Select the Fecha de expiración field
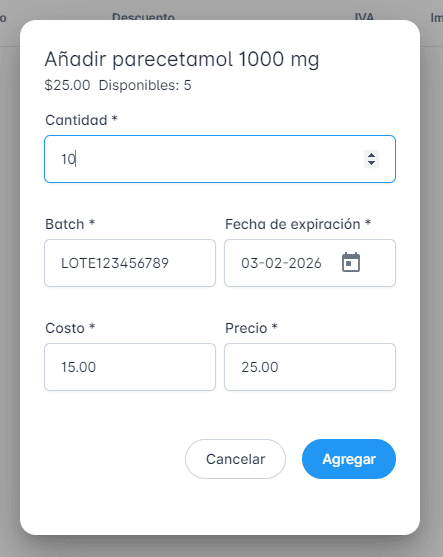The height and width of the screenshot is (557, 443). [x=310, y=263]
